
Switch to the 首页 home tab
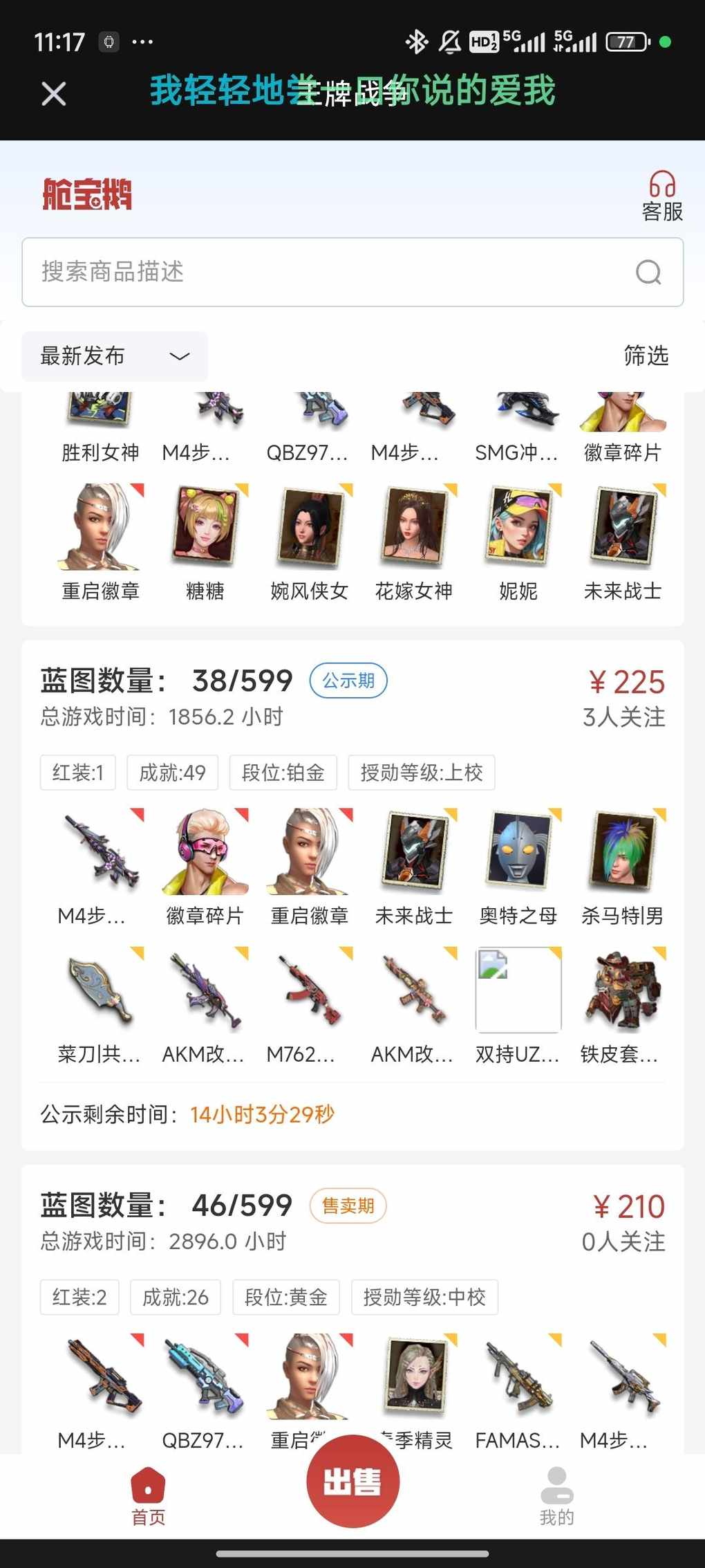coord(148,1497)
